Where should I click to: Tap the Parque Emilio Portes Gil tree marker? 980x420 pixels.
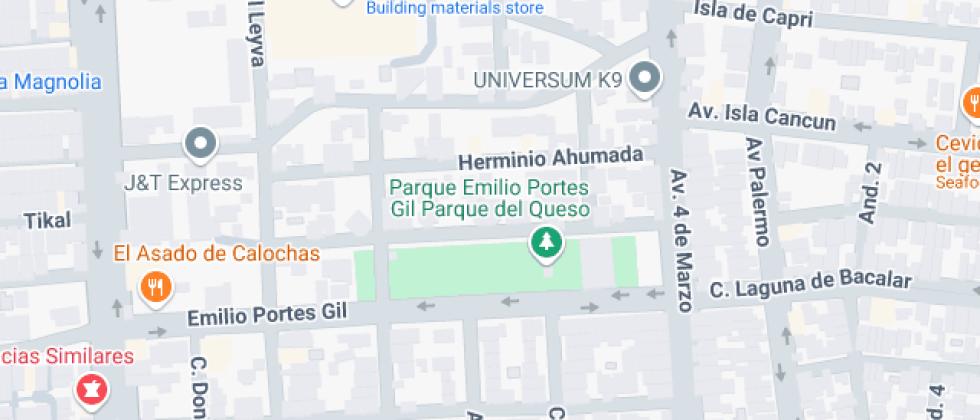coord(546,241)
